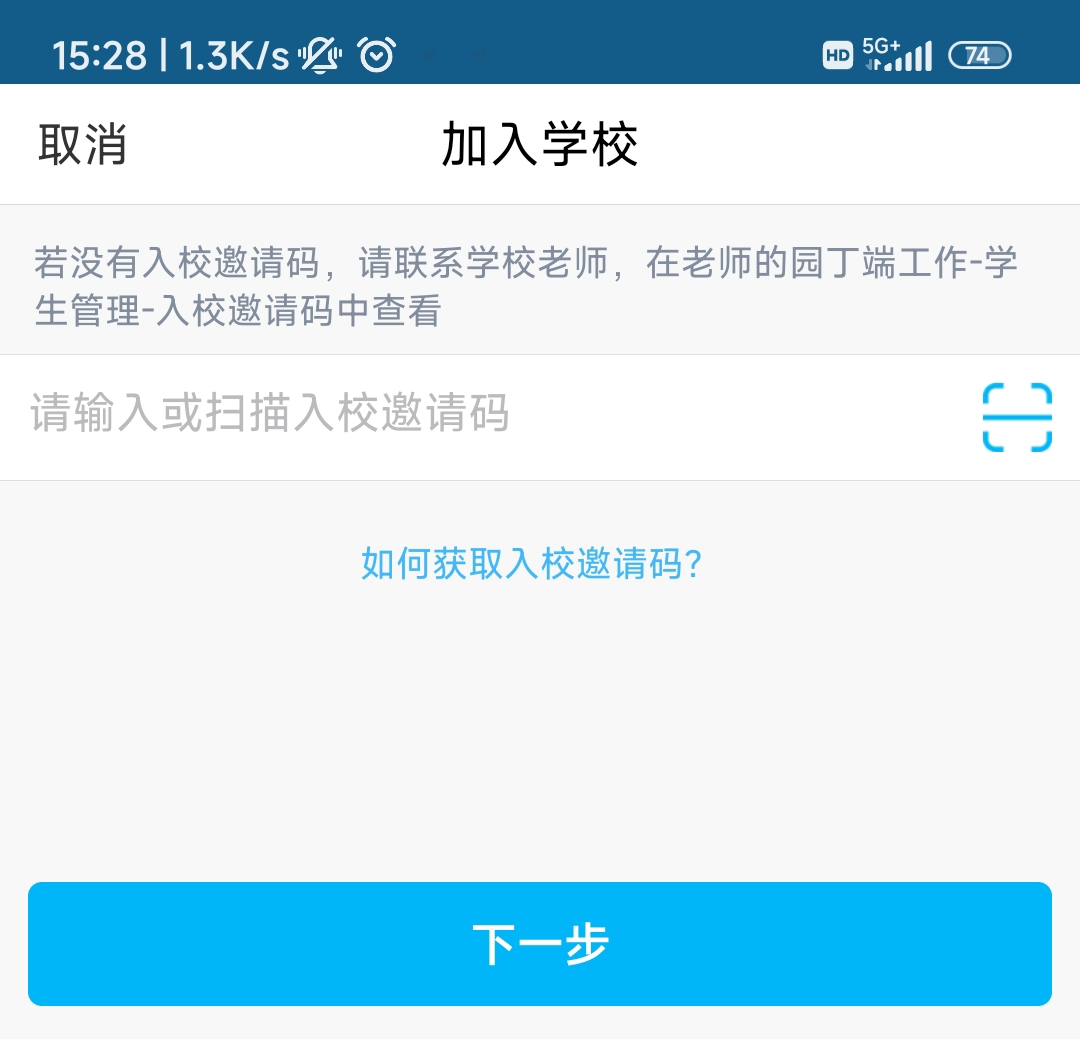The width and height of the screenshot is (1080, 1039).
Task: Open the scan code icon
Action: 1017,416
